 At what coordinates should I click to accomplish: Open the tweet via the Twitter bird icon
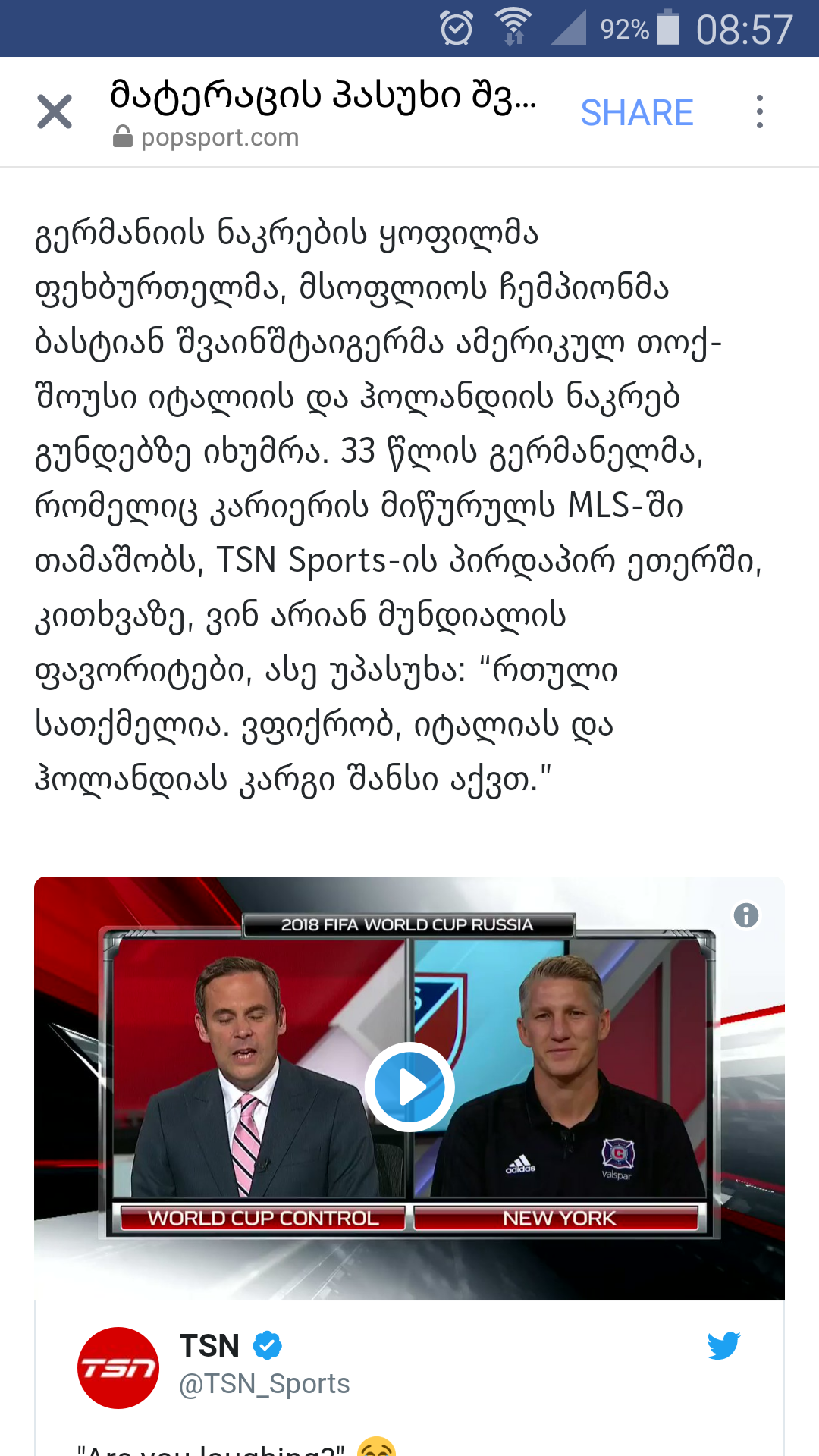point(723,1345)
